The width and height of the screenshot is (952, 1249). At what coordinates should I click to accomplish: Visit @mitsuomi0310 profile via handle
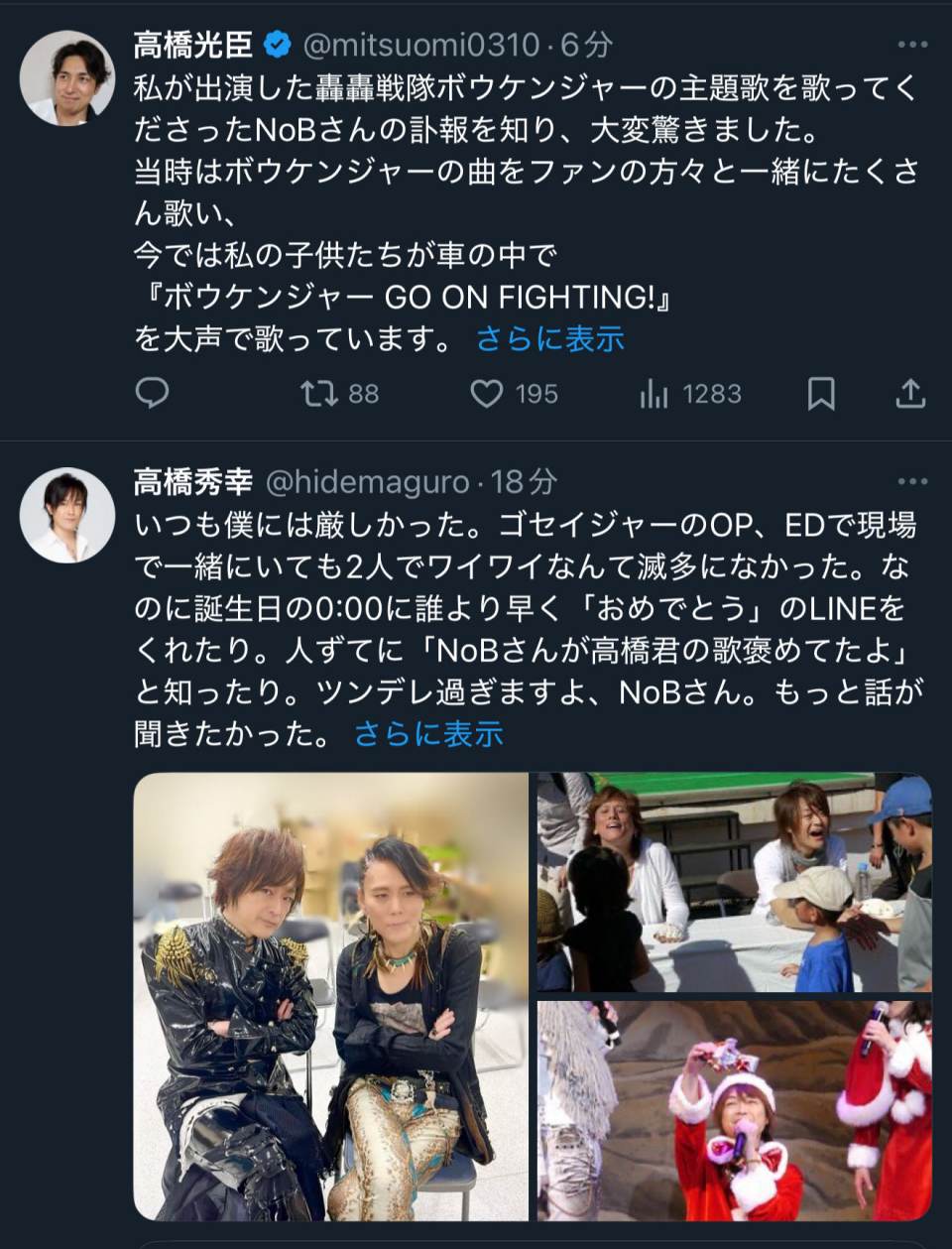[x=420, y=45]
